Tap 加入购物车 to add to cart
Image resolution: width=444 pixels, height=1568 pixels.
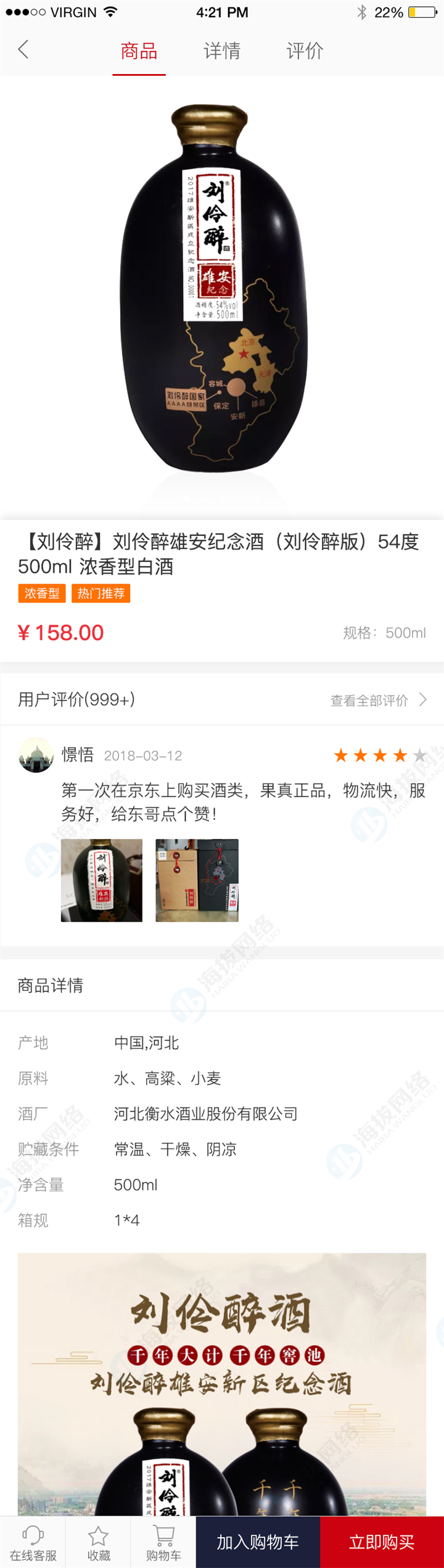point(258,1542)
